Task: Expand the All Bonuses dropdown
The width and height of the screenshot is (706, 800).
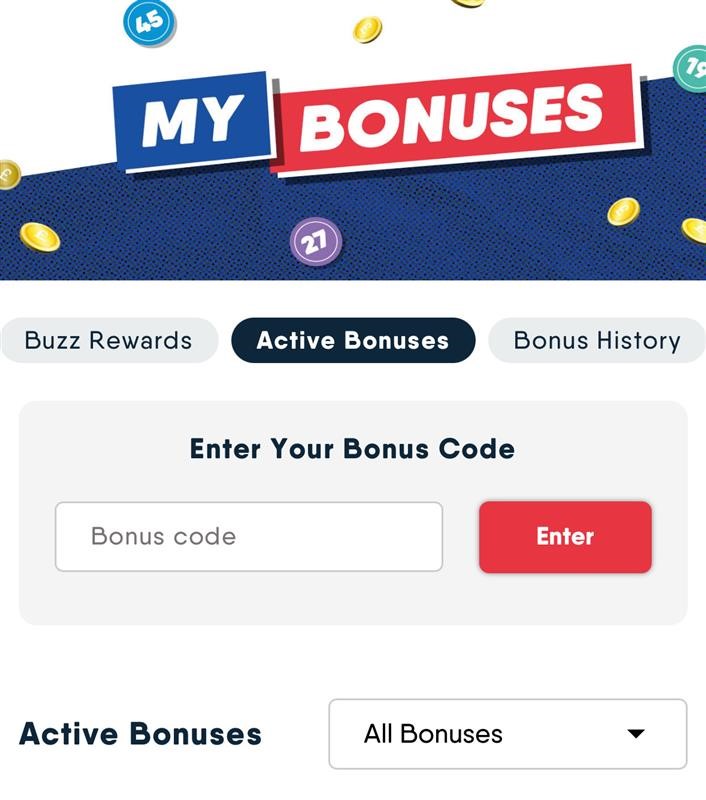Action: coord(507,734)
